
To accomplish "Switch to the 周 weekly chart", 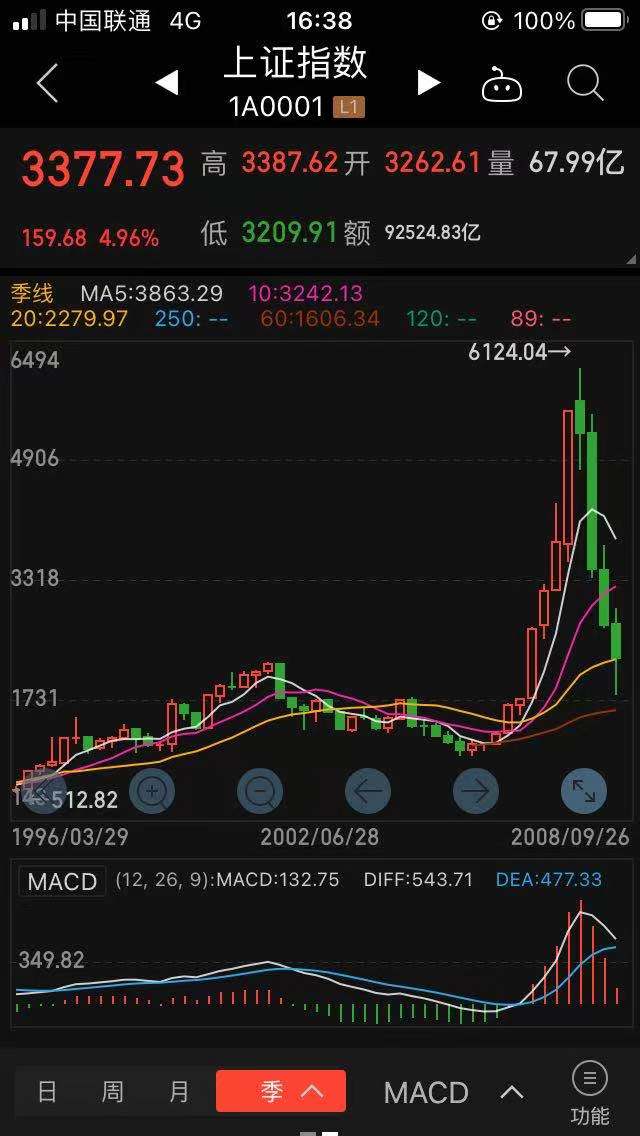I will click(x=112, y=1091).
